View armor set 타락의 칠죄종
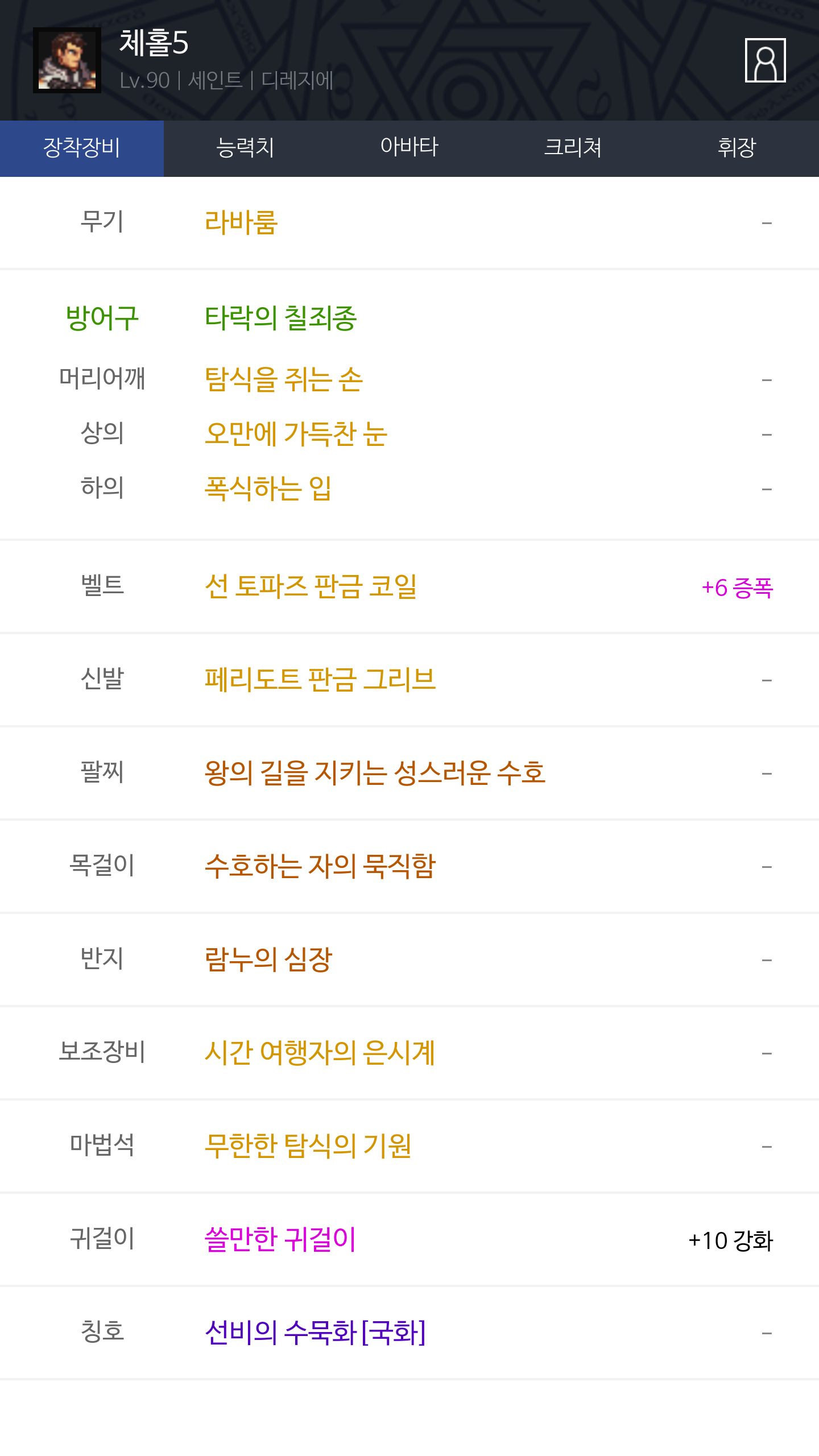This screenshot has height=1456, width=819. coord(280,318)
